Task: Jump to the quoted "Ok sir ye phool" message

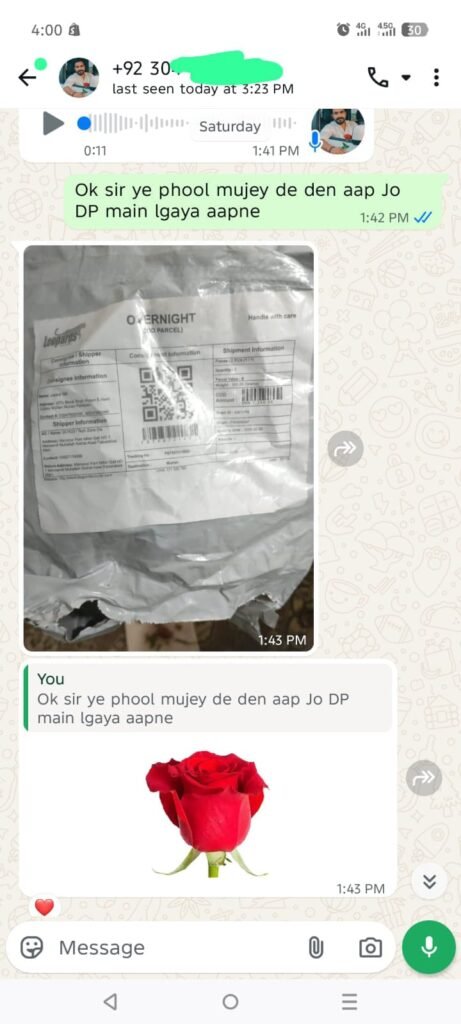Action: [208, 698]
